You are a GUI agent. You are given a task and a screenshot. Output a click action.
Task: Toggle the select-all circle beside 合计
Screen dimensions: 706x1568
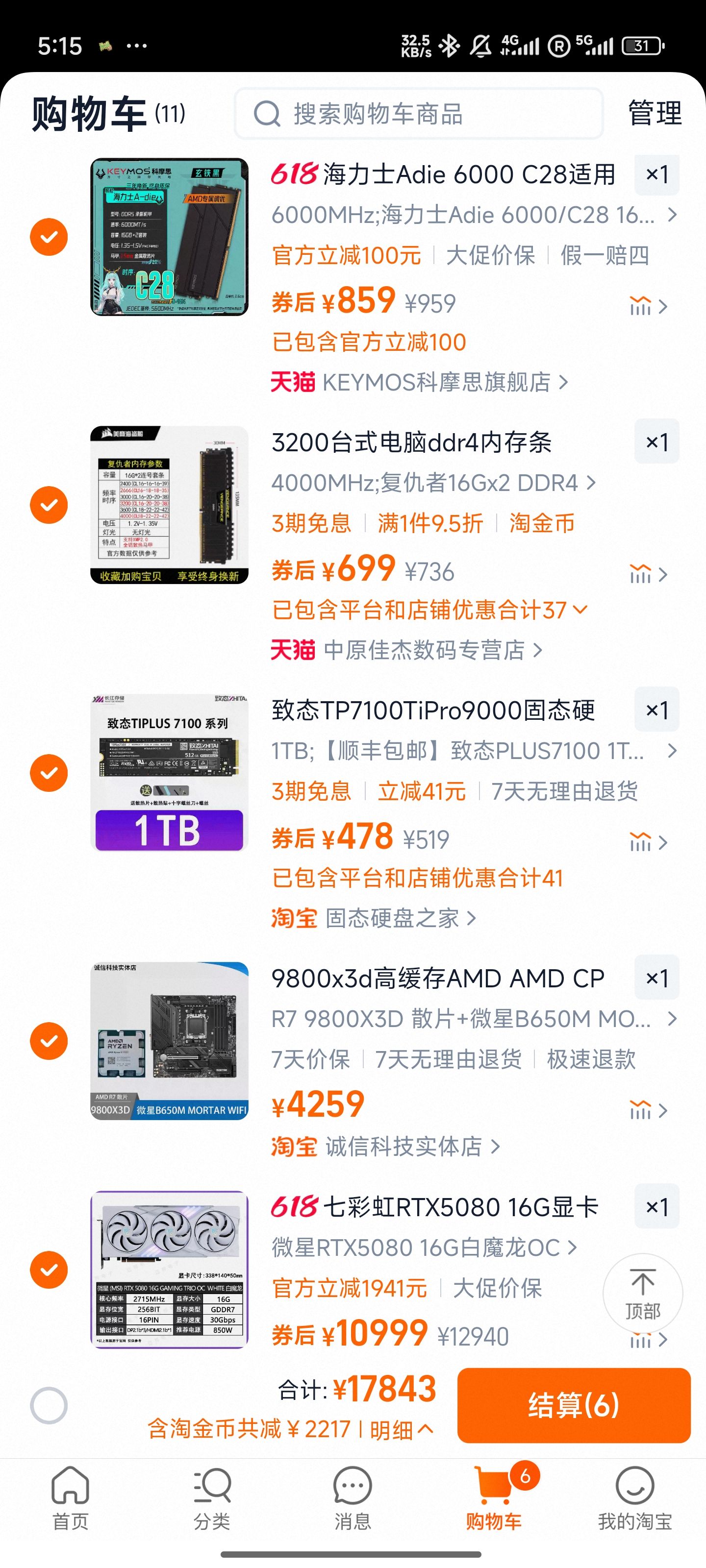49,1405
